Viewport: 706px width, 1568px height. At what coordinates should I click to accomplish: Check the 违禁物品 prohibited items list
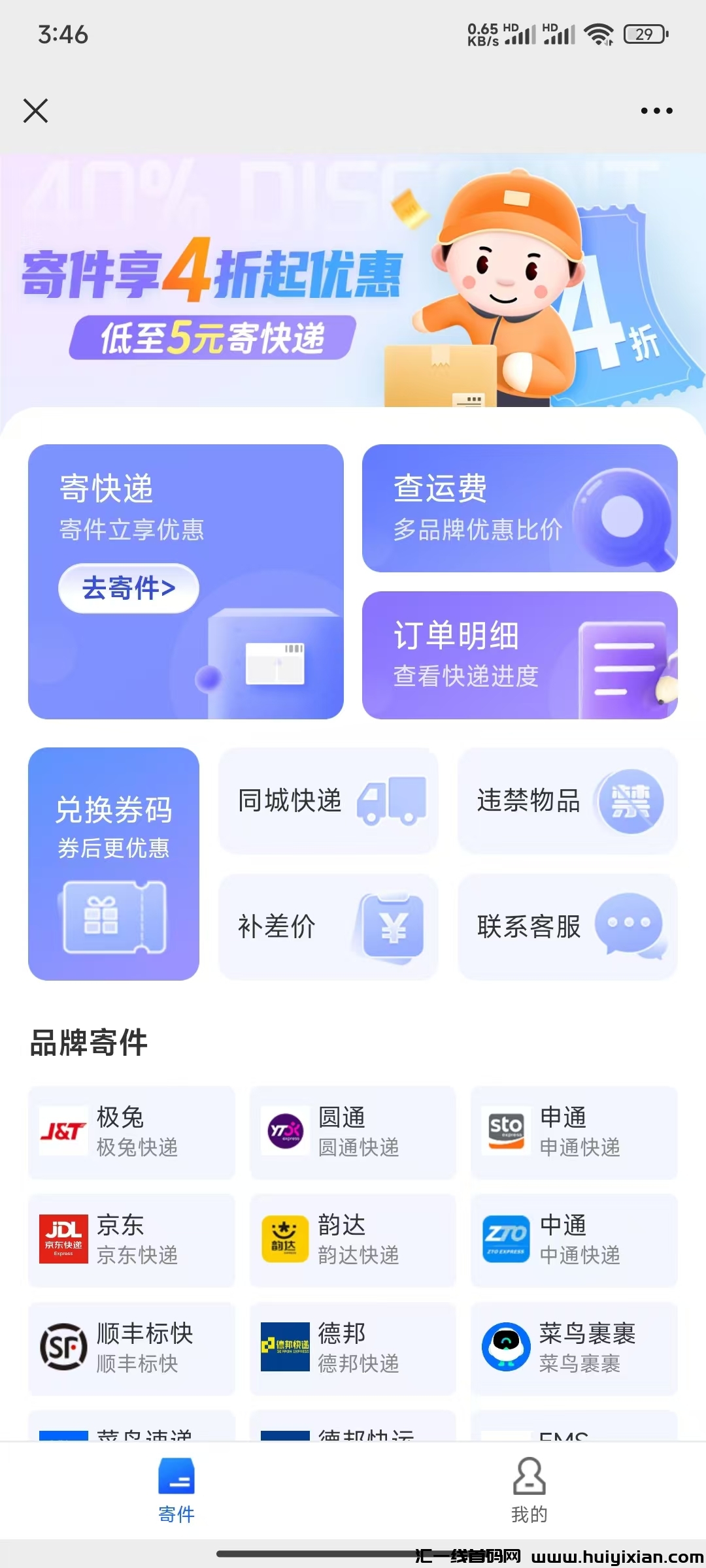click(567, 801)
